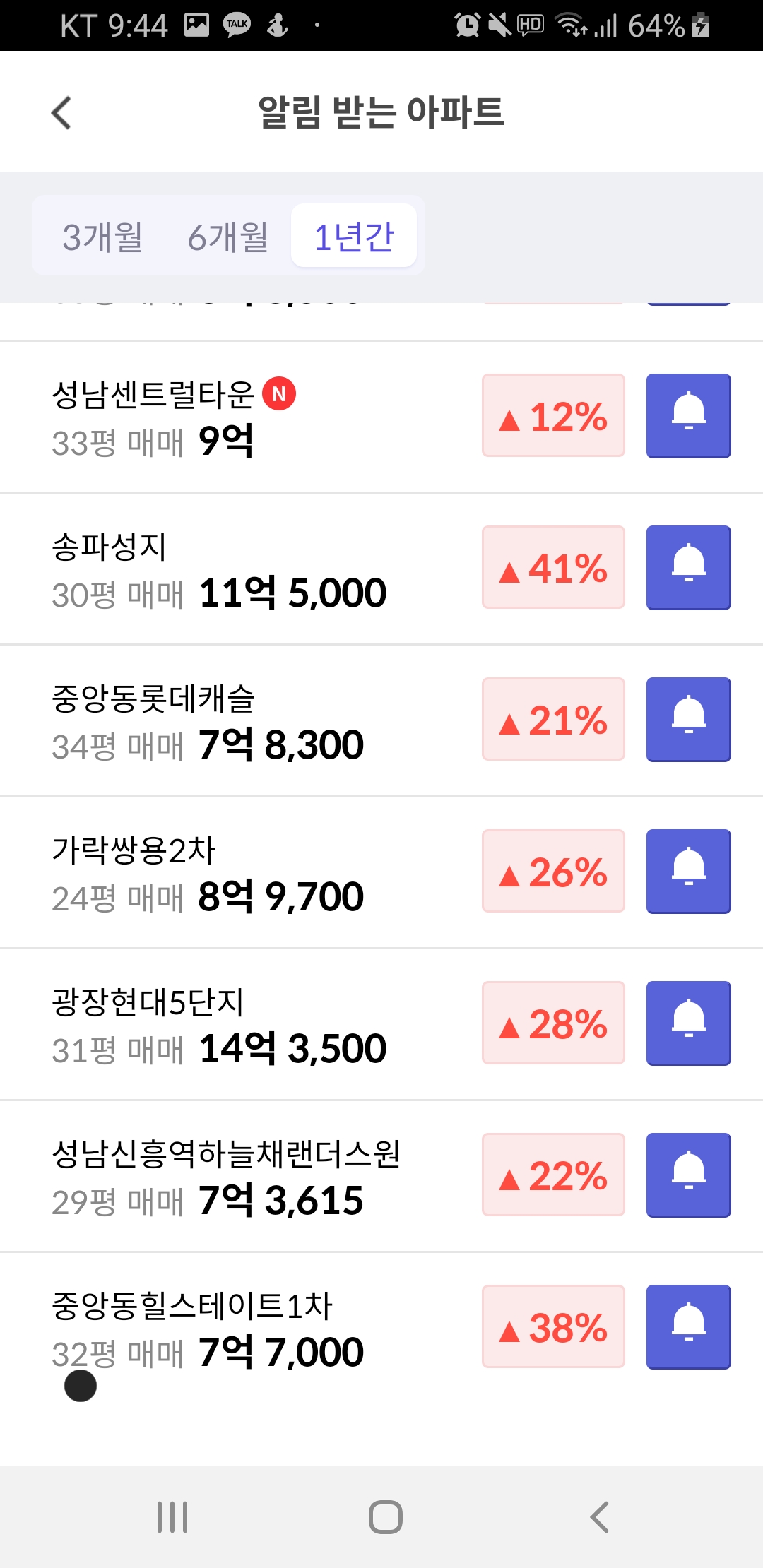
Task: Toggle alert bell for 성남신흥역하늘채랜더스원
Action: tap(688, 1175)
